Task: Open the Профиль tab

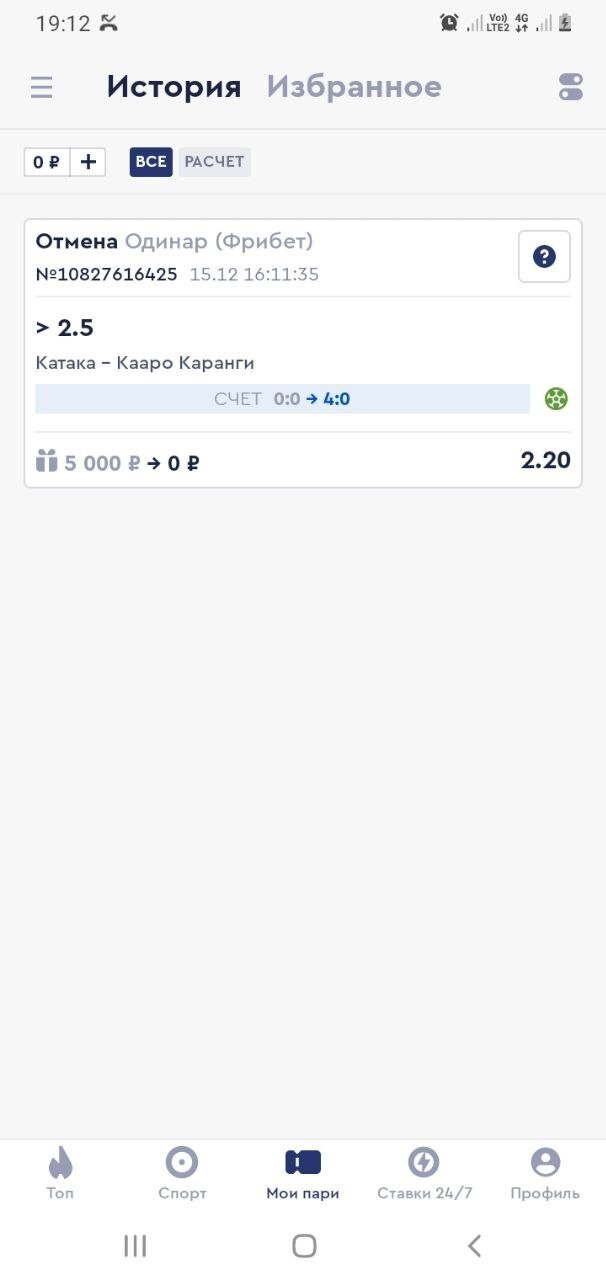Action: [x=545, y=1173]
